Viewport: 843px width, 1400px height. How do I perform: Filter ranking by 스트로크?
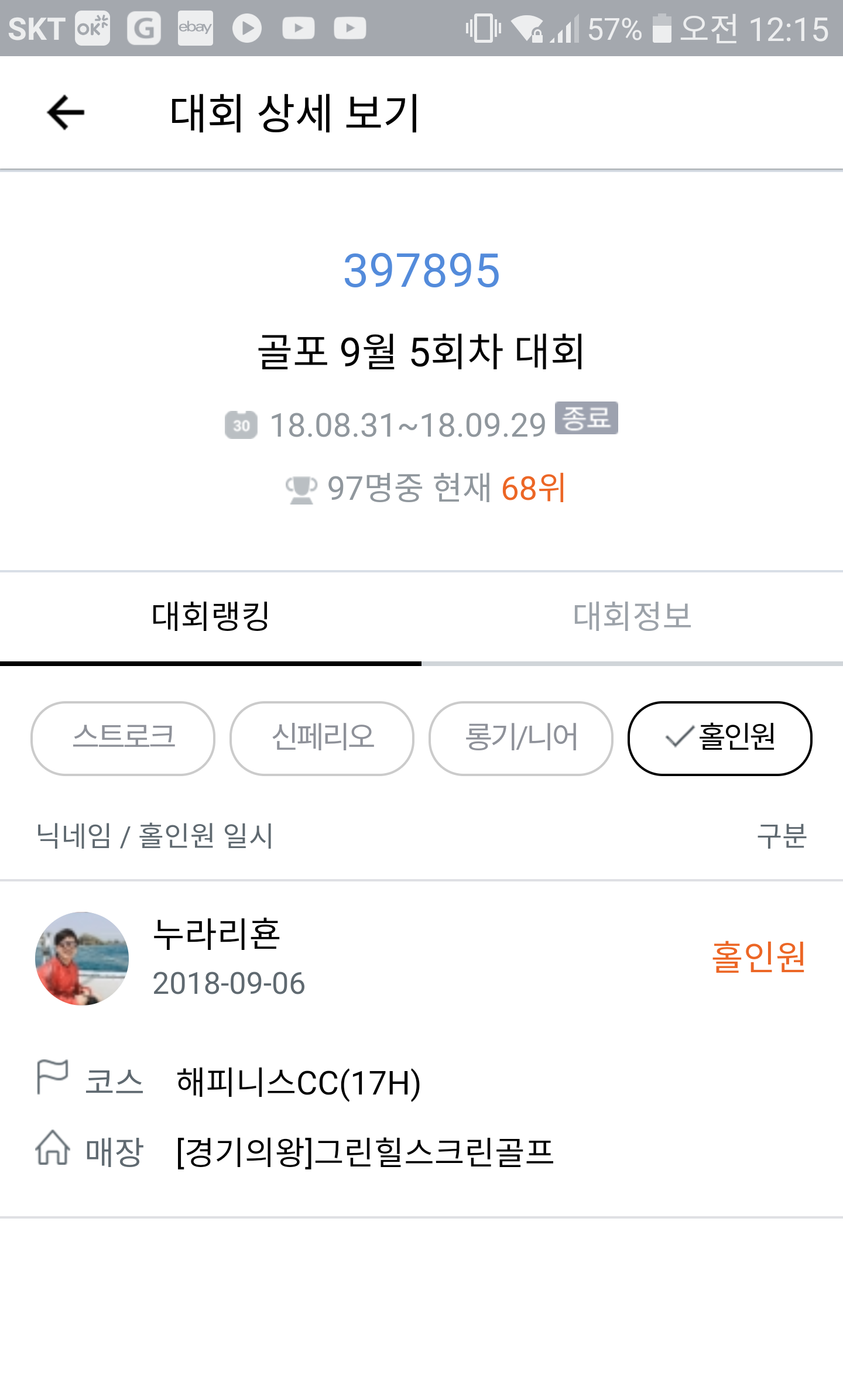[123, 738]
